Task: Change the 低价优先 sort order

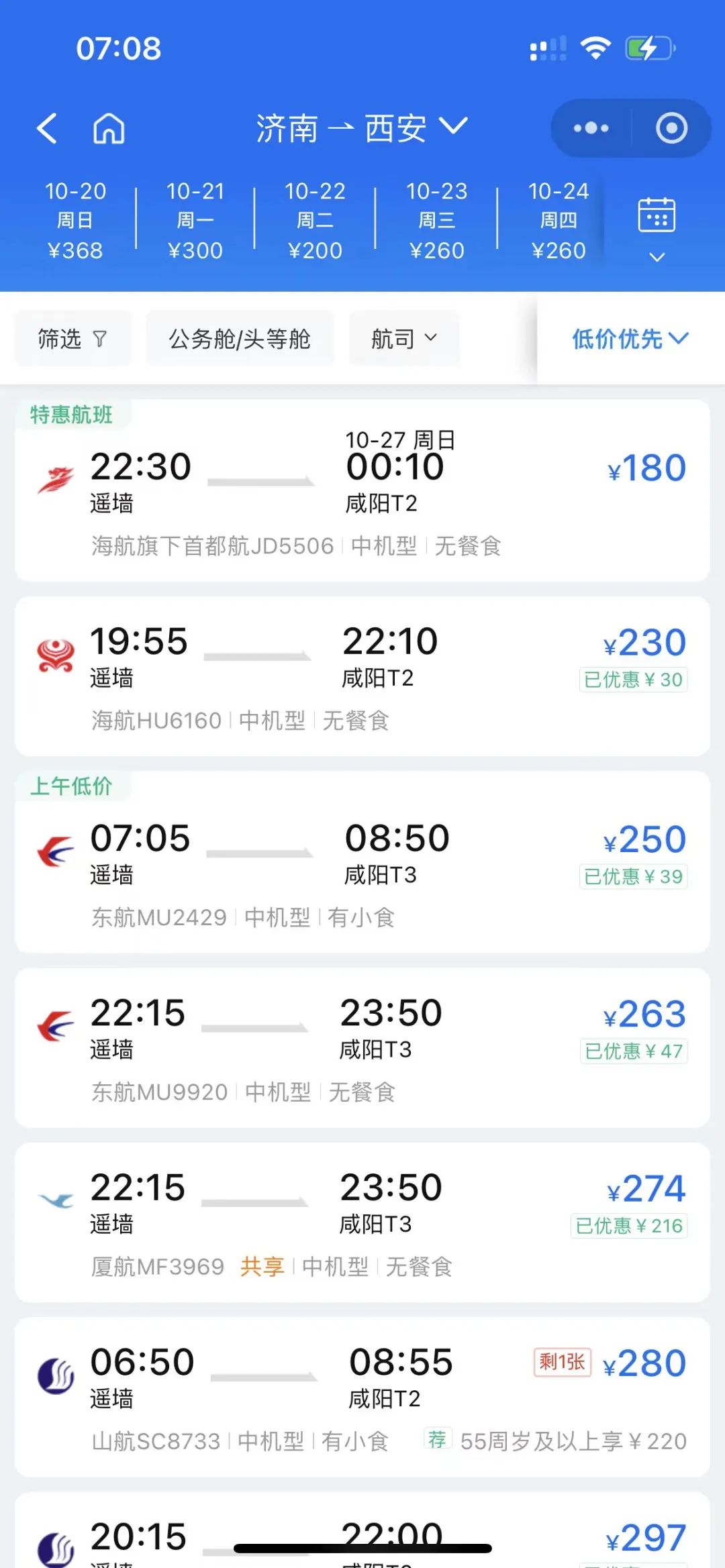Action: click(630, 339)
